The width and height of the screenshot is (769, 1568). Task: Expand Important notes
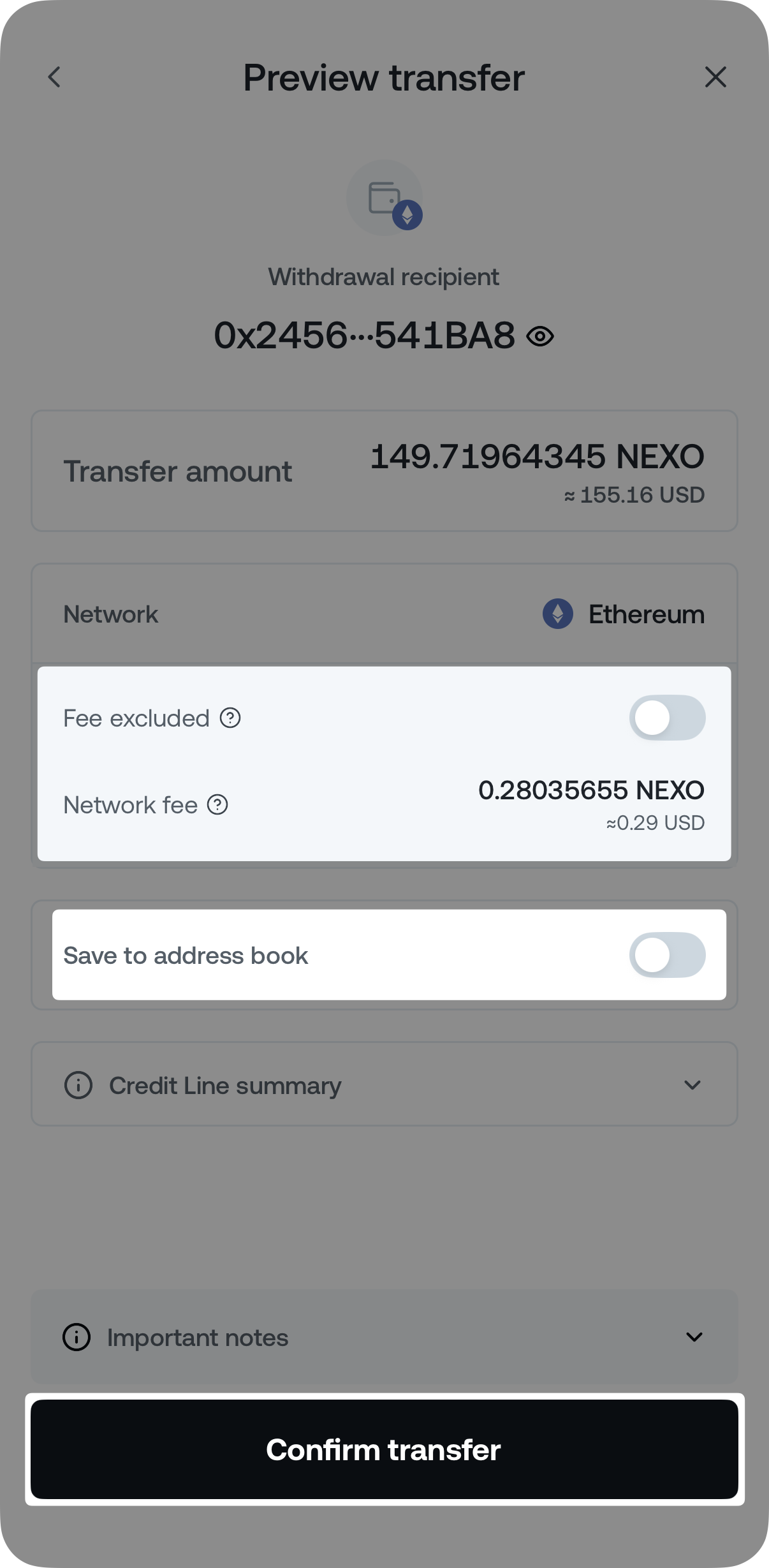coord(384,1337)
